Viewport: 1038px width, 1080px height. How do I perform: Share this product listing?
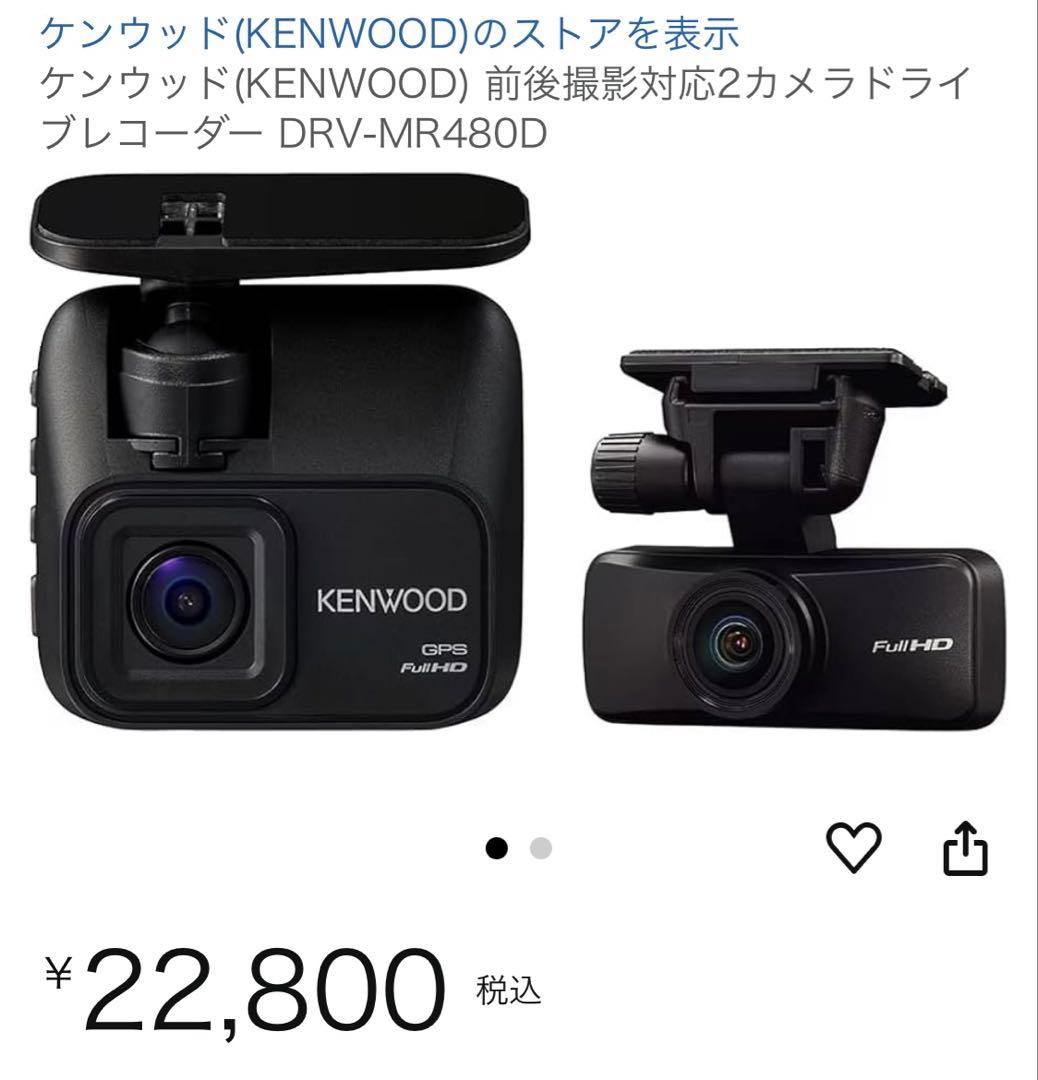click(x=966, y=848)
